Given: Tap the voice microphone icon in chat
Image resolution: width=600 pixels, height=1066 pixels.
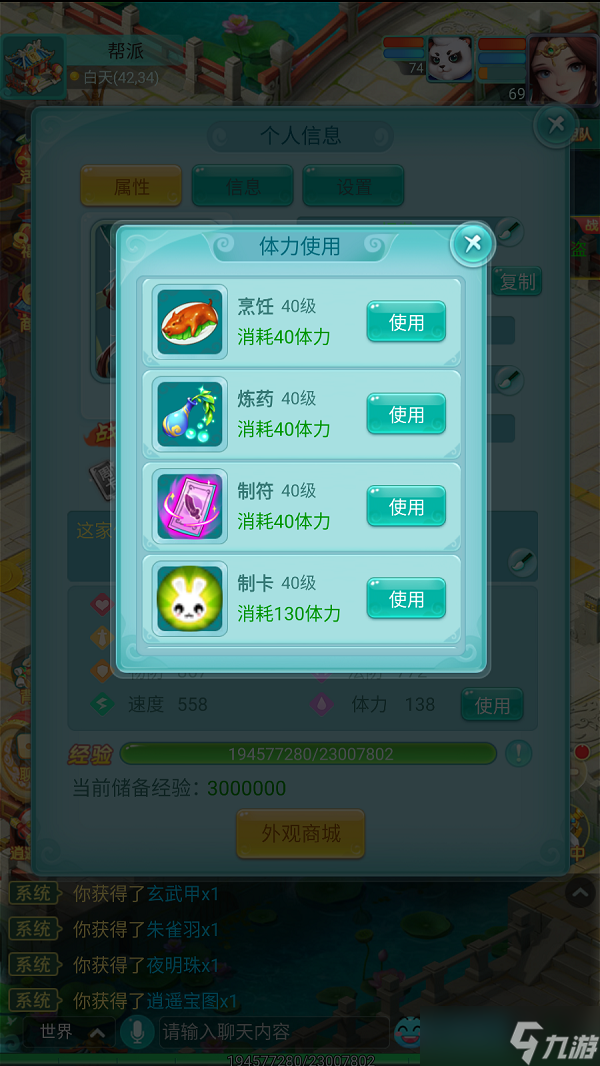Looking at the screenshot, I should [x=133, y=1031].
